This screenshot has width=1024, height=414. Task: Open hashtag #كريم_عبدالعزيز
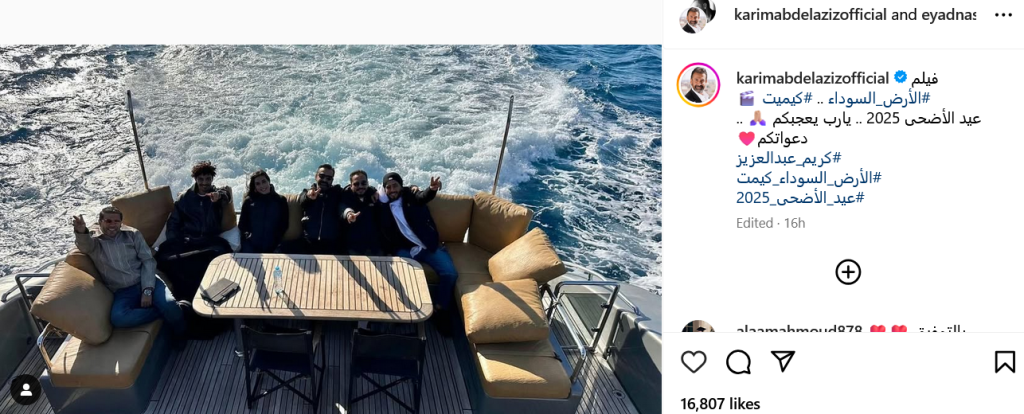pyautogui.click(x=788, y=158)
